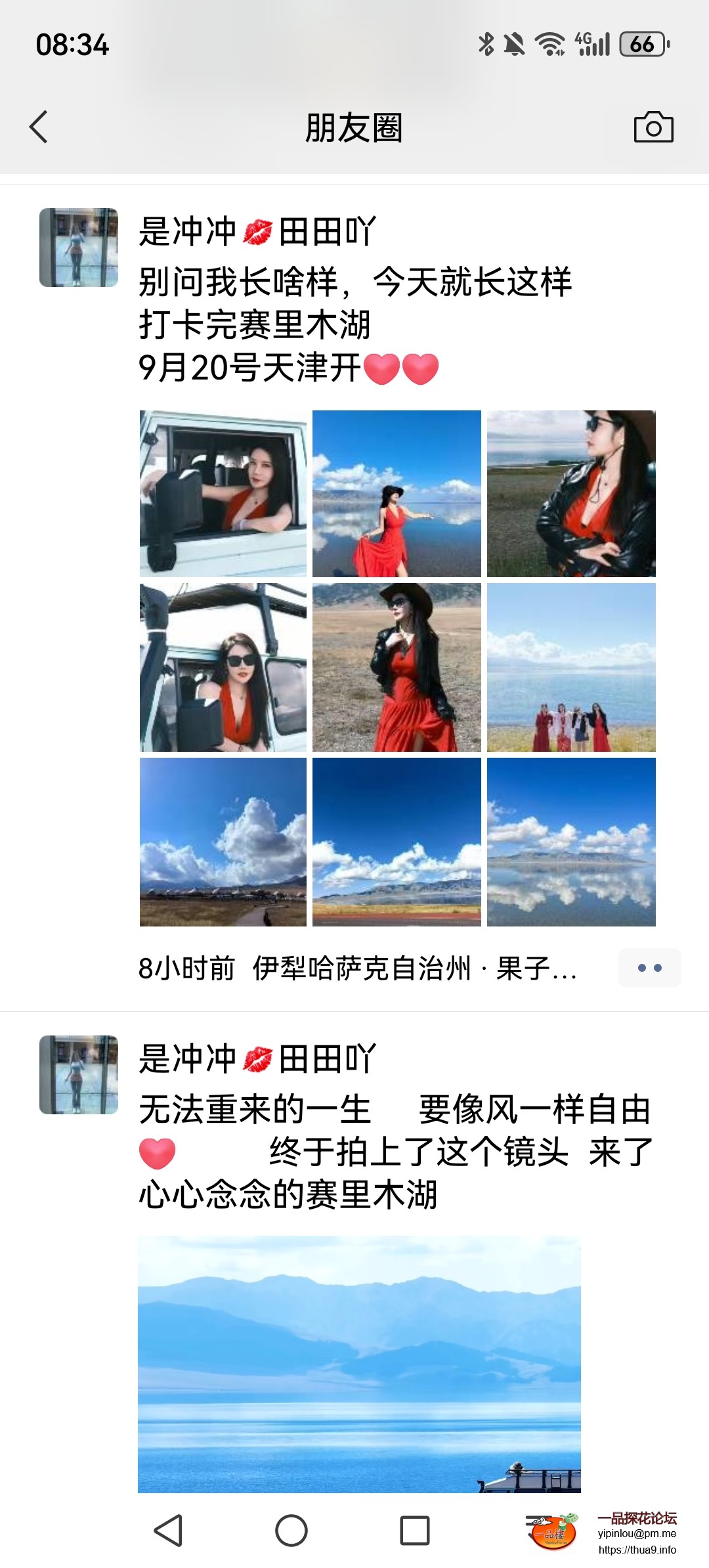
Task: Open 是冲冲田田吖's profile avatar
Action: (79, 246)
